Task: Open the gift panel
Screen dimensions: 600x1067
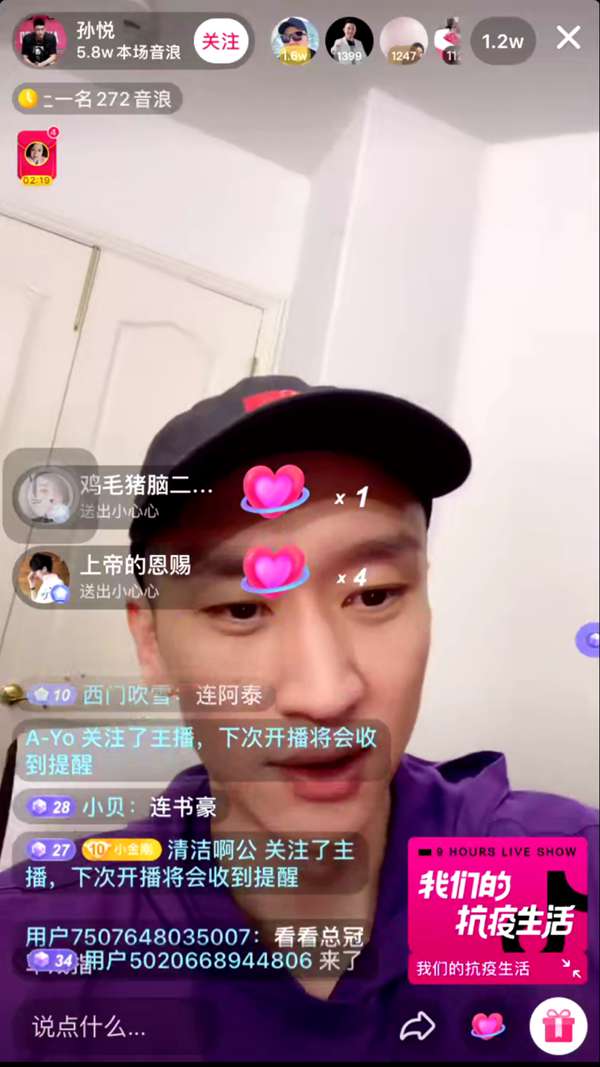Action: click(558, 1025)
